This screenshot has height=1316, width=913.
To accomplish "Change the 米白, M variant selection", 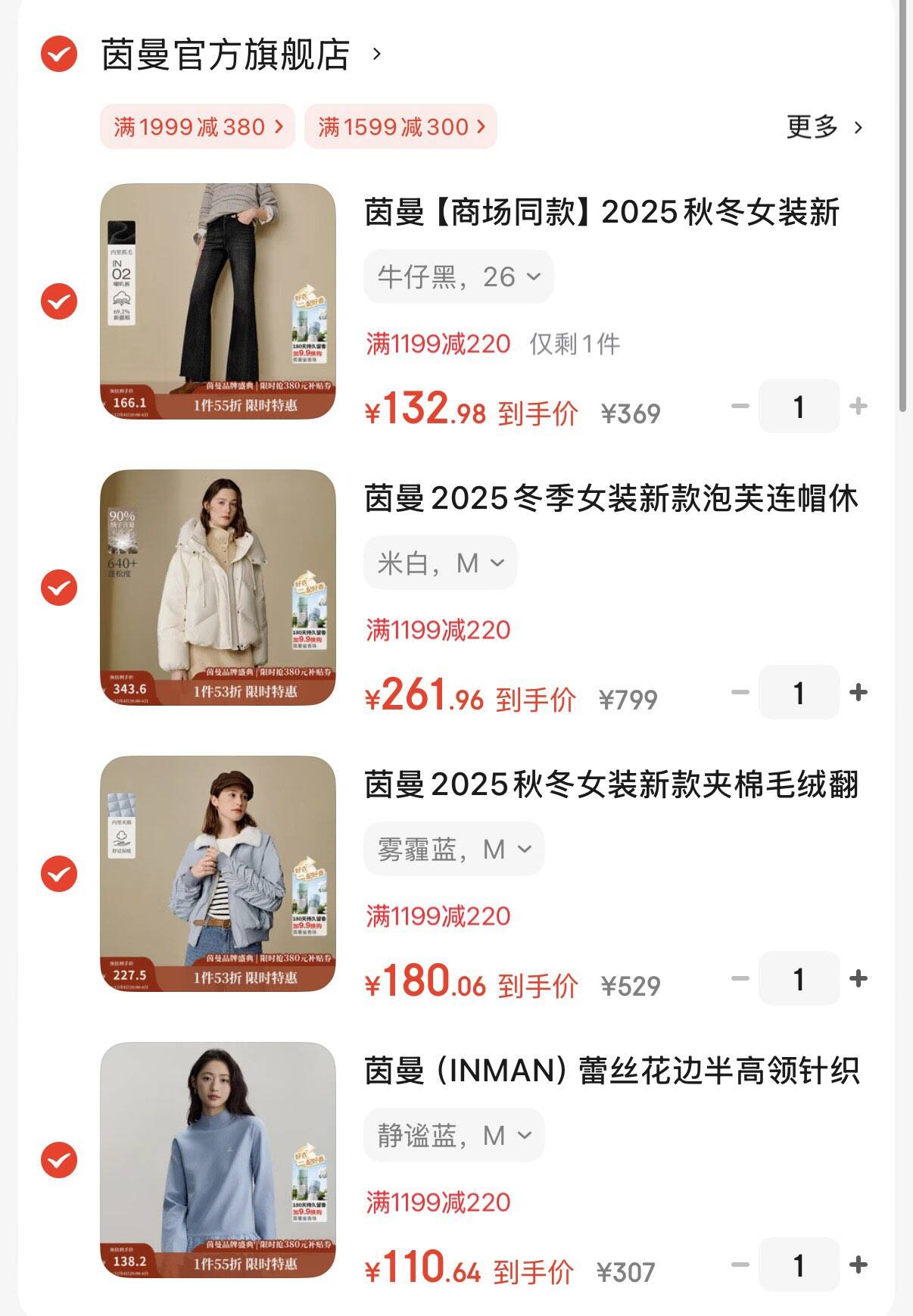I will click(441, 563).
